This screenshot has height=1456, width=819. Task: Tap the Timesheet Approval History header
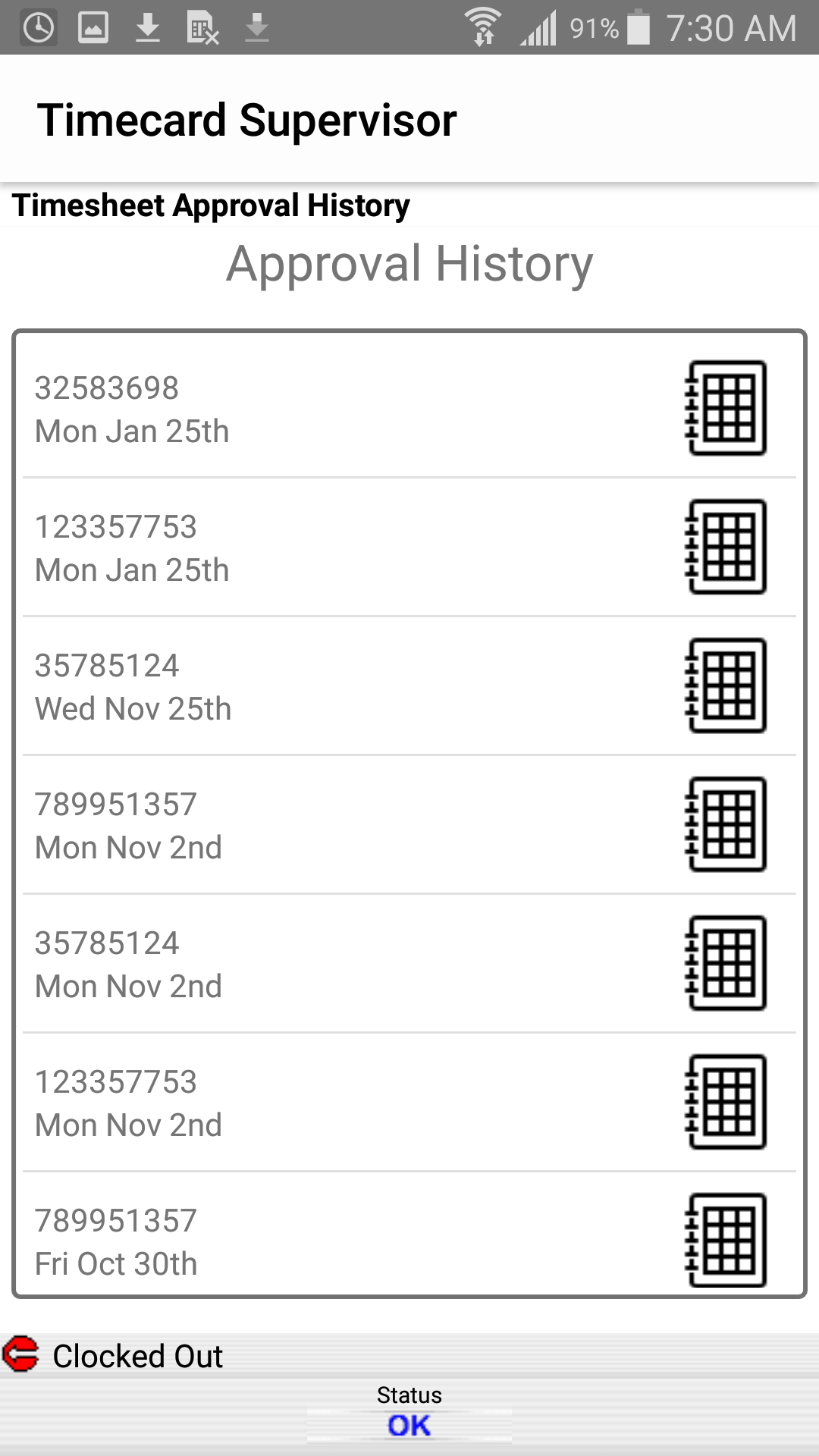click(210, 204)
